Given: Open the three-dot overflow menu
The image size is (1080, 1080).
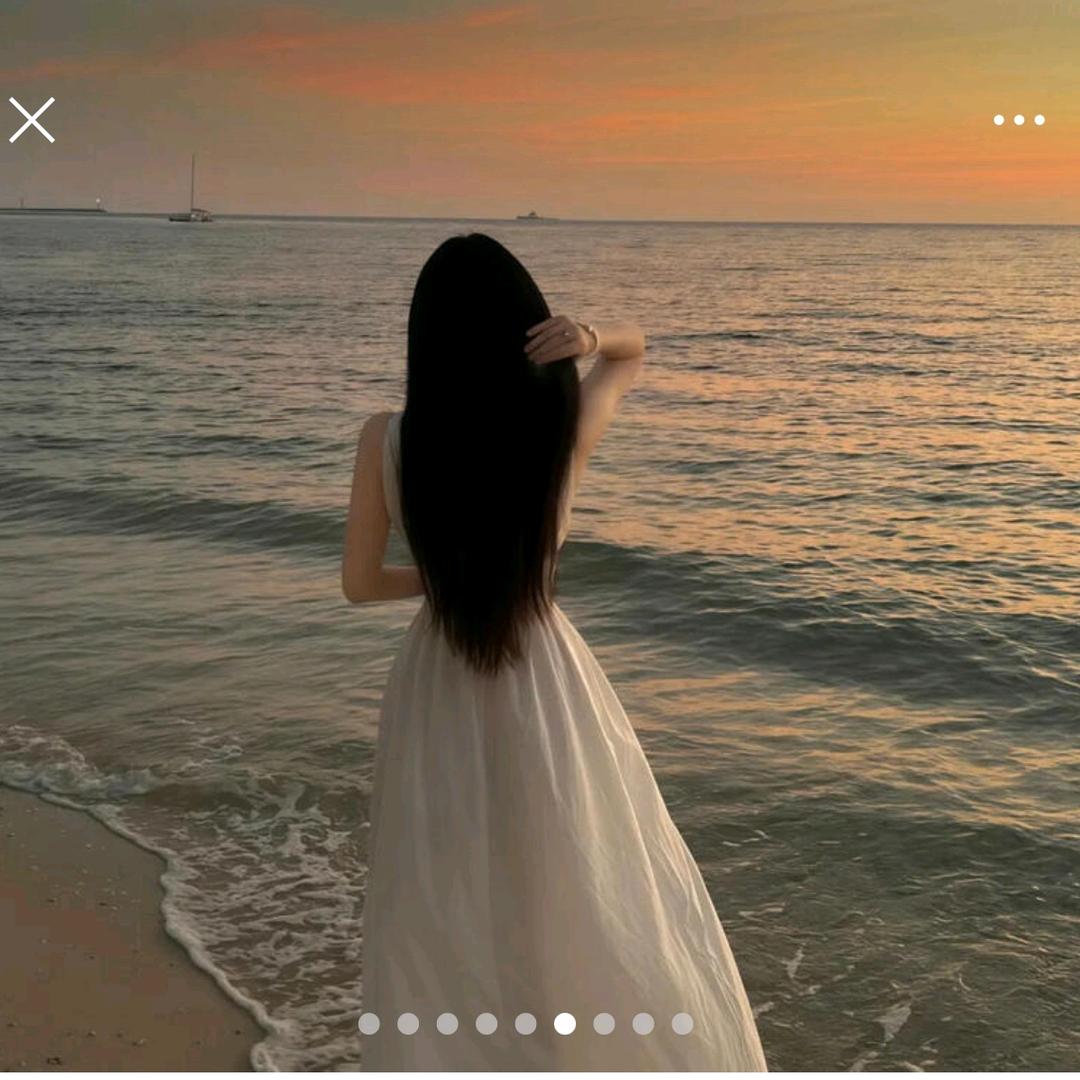Looking at the screenshot, I should [x=1018, y=120].
